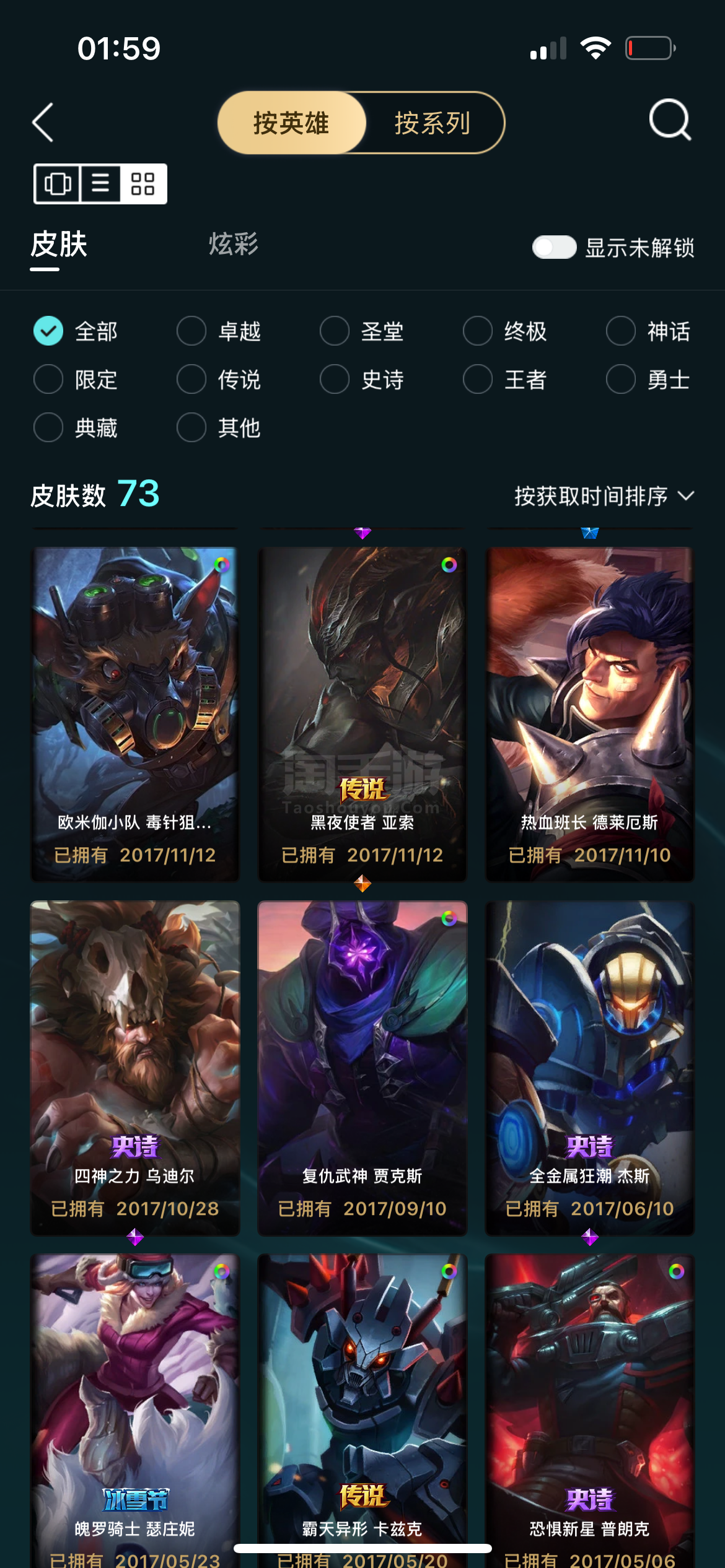Switch to the 按系列 segment
The image size is (725, 1568).
433,123
